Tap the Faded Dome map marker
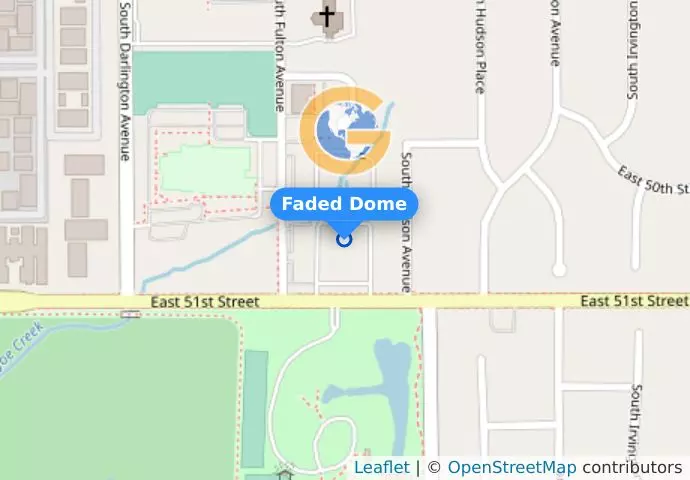The image size is (690, 480). tap(344, 239)
